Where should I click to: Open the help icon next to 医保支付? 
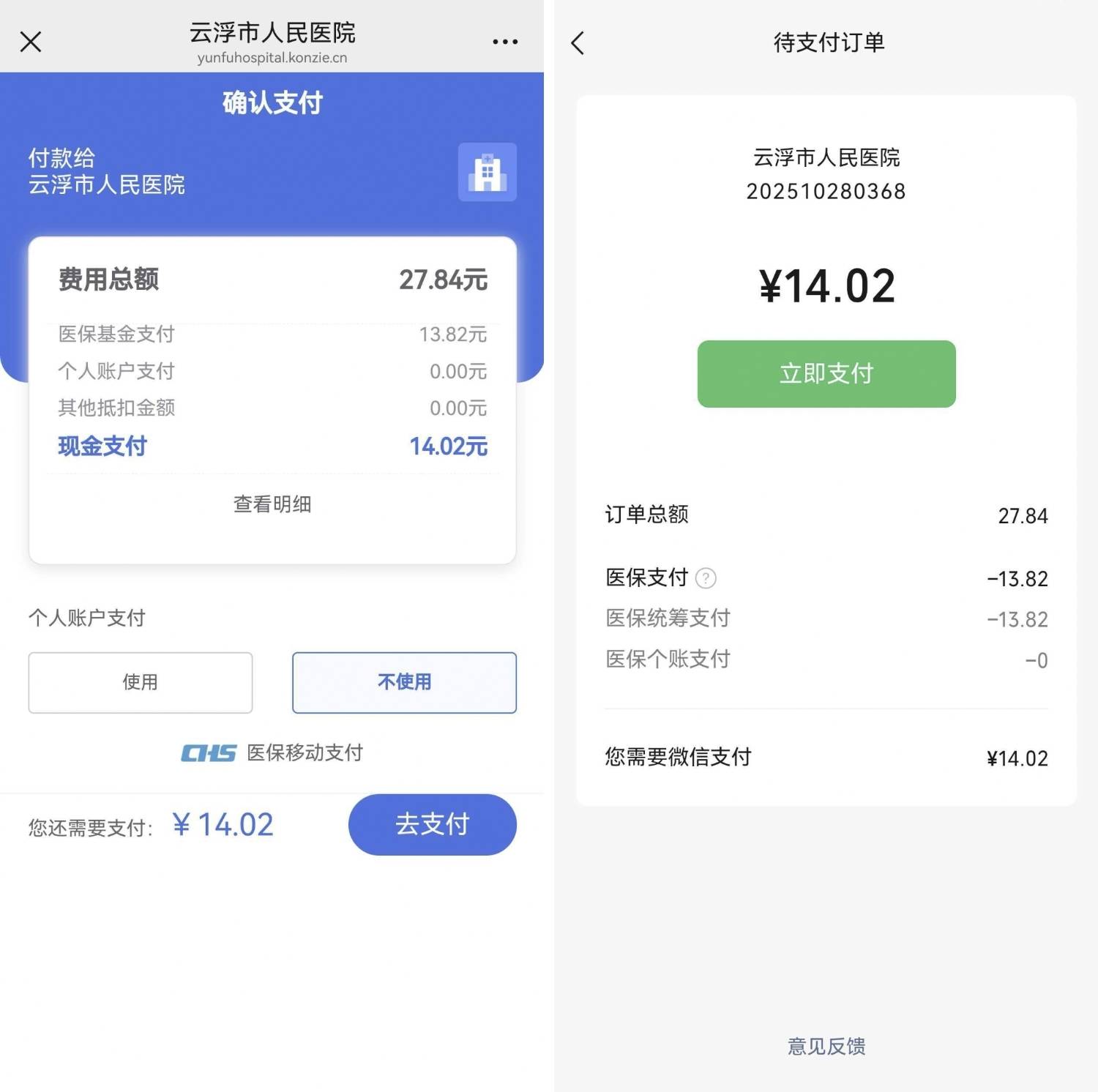(x=706, y=578)
